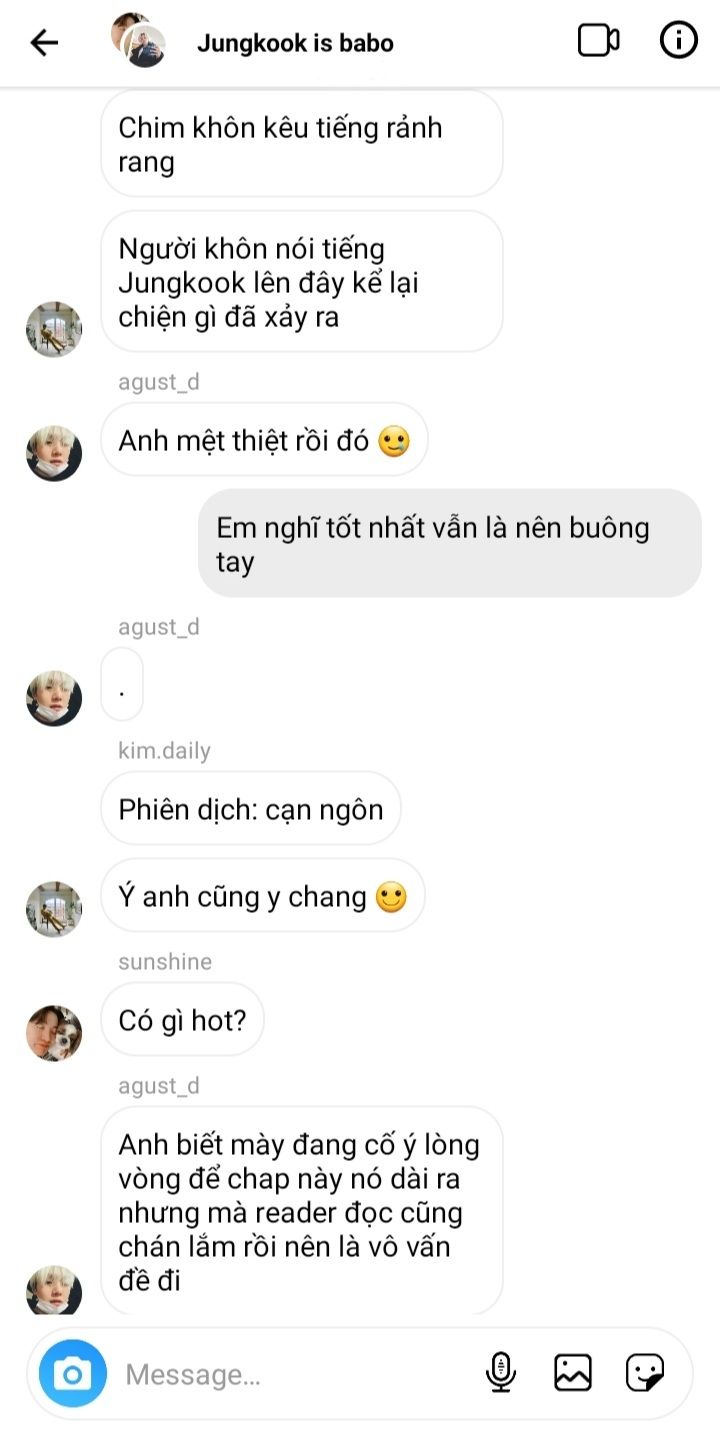Record a voice message with the microphone
Image resolution: width=720 pixels, height=1439 pixels.
pos(501,1373)
